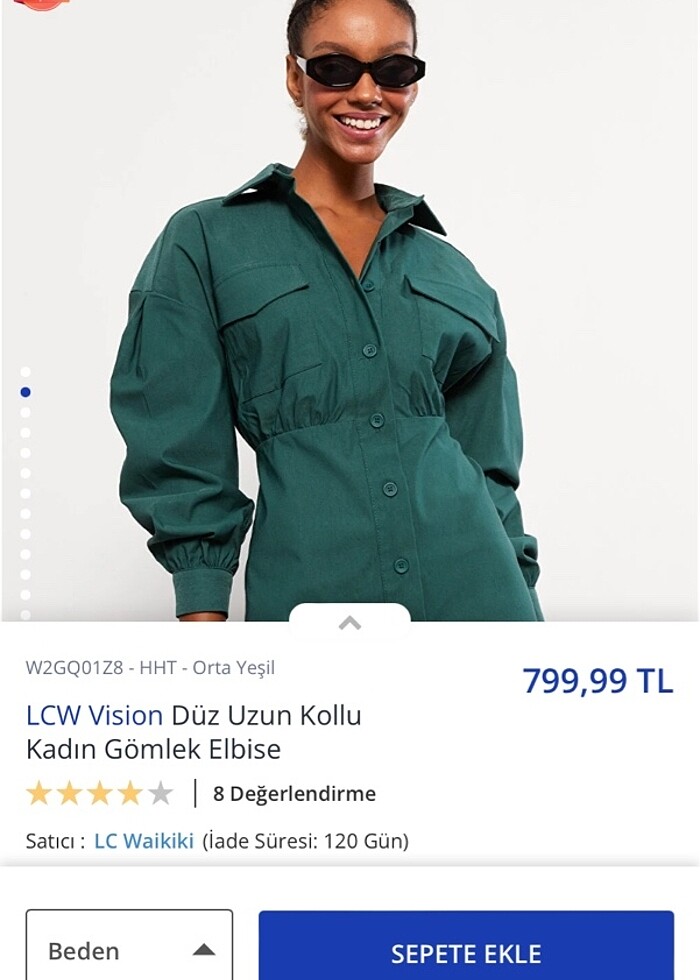
Task: Collapse the details panel with the up chevron
Action: click(349, 623)
